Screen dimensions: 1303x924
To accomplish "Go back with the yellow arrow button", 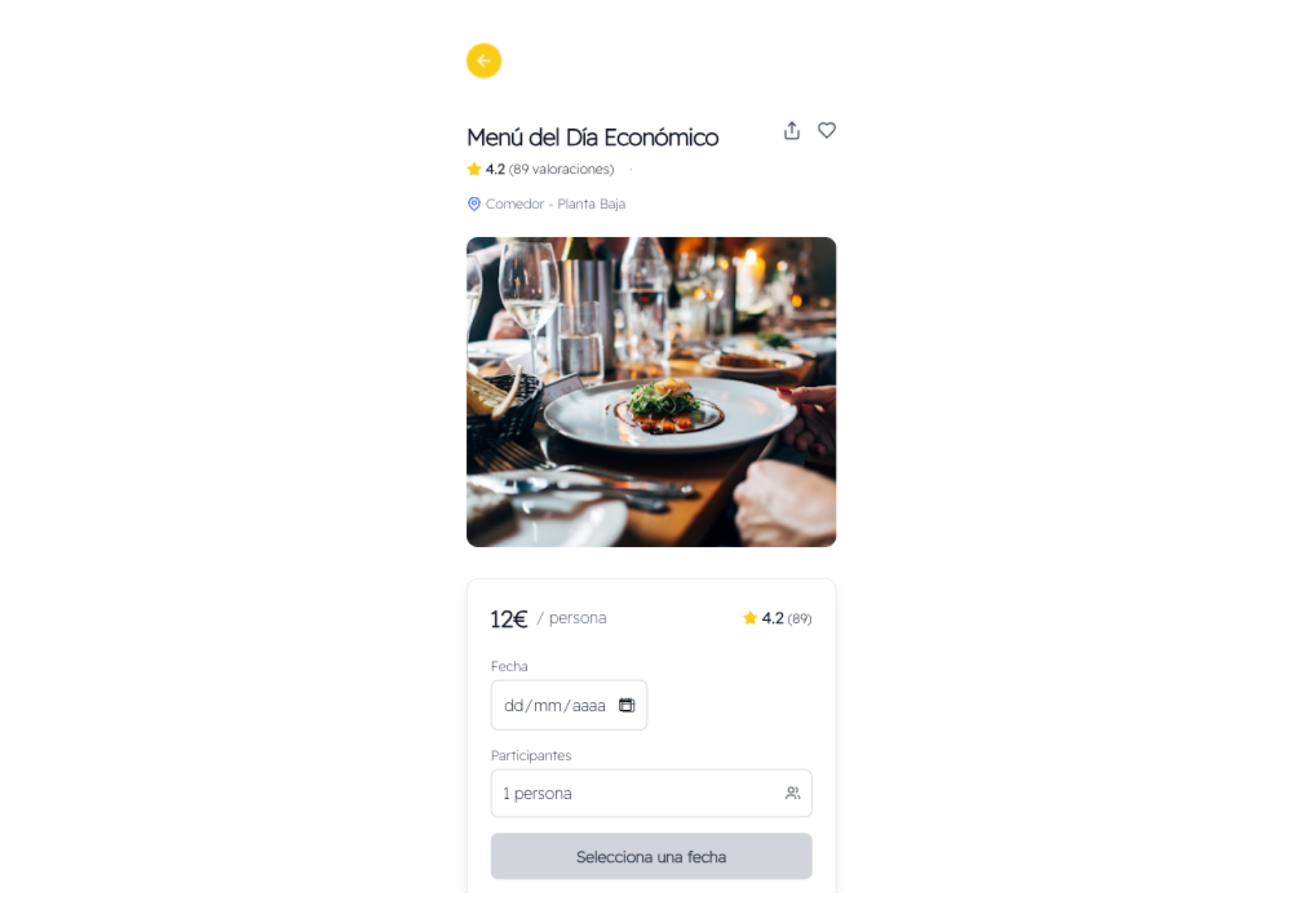I will click(x=484, y=61).
